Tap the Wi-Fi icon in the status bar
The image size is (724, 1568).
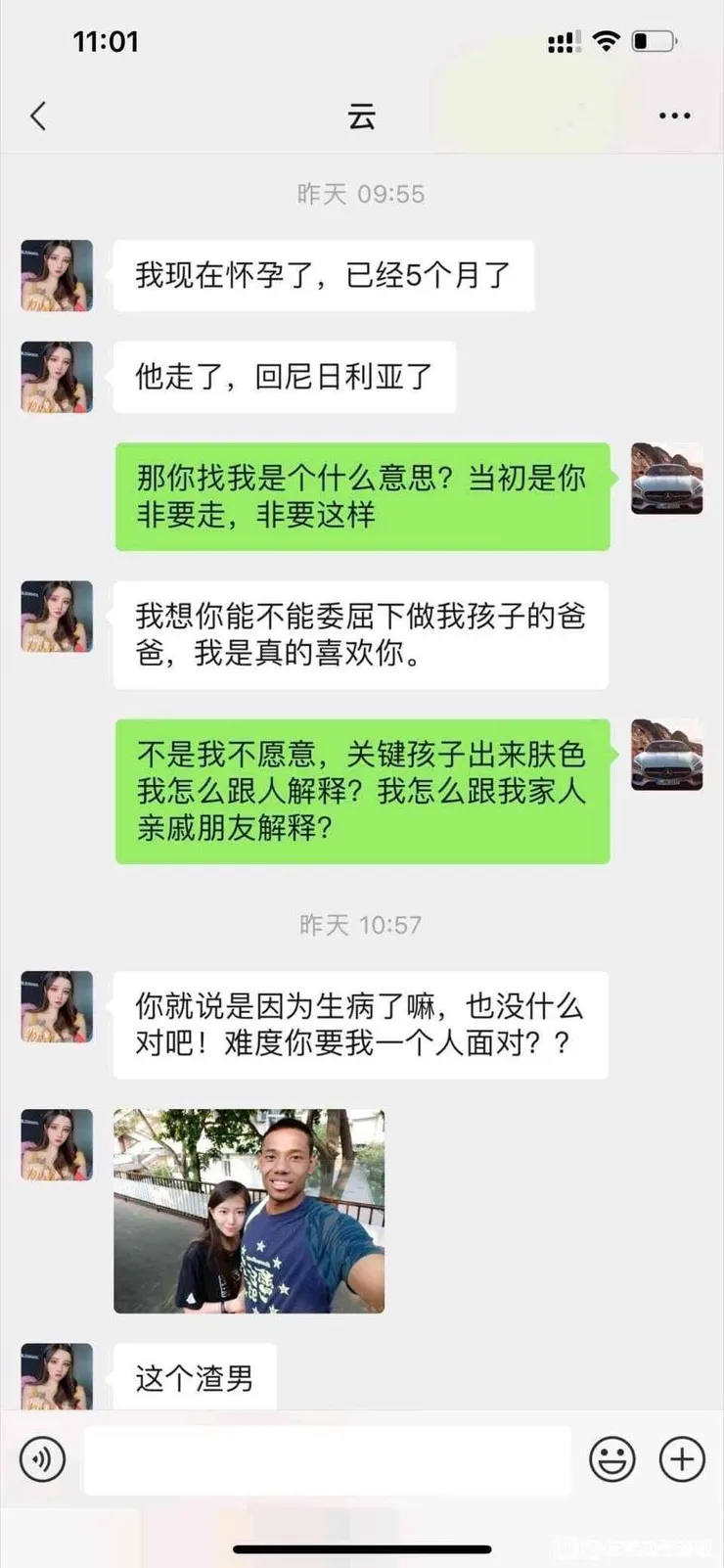pos(608,41)
